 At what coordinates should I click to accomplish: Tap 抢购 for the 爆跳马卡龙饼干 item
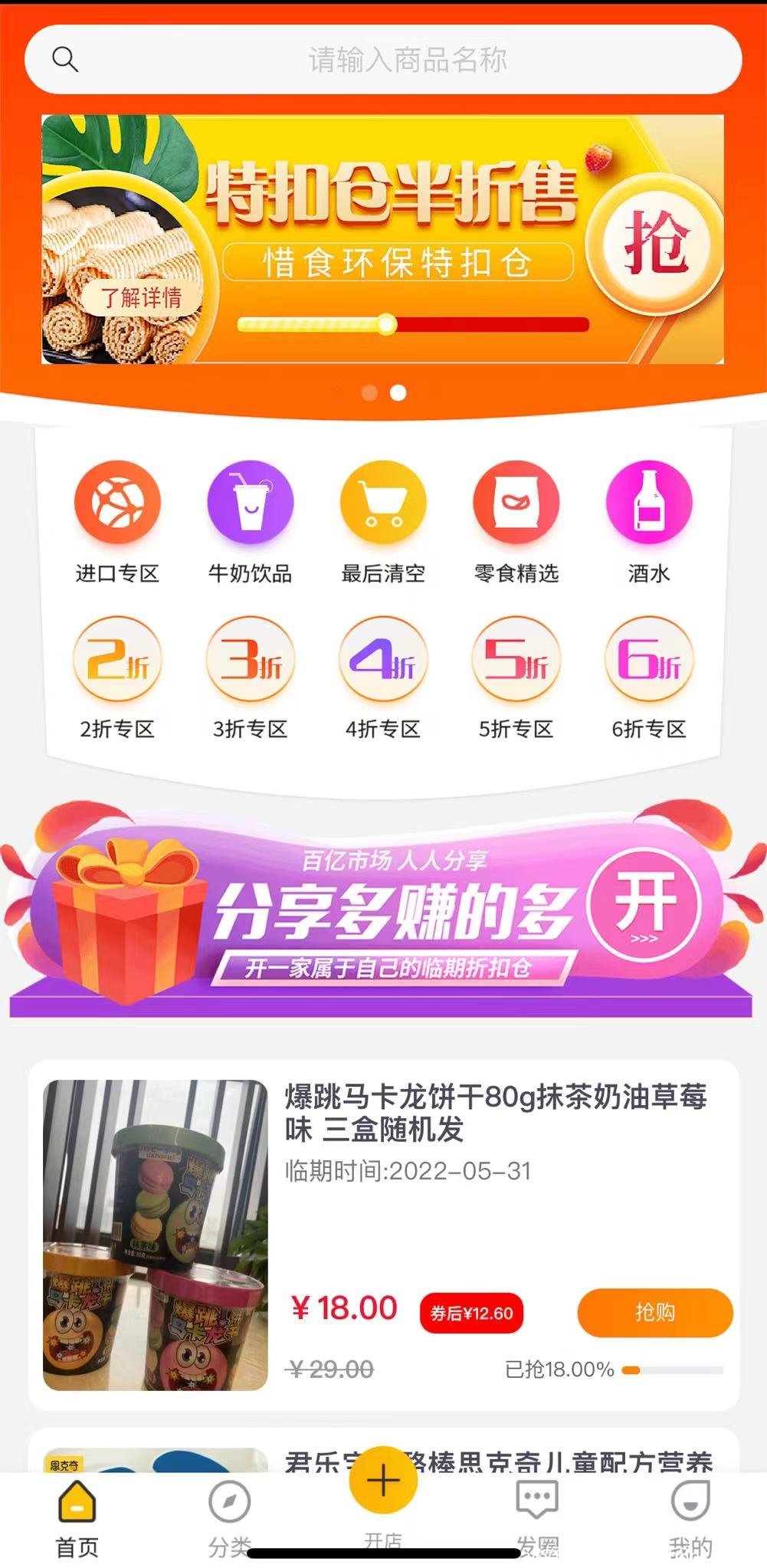pos(654,1312)
